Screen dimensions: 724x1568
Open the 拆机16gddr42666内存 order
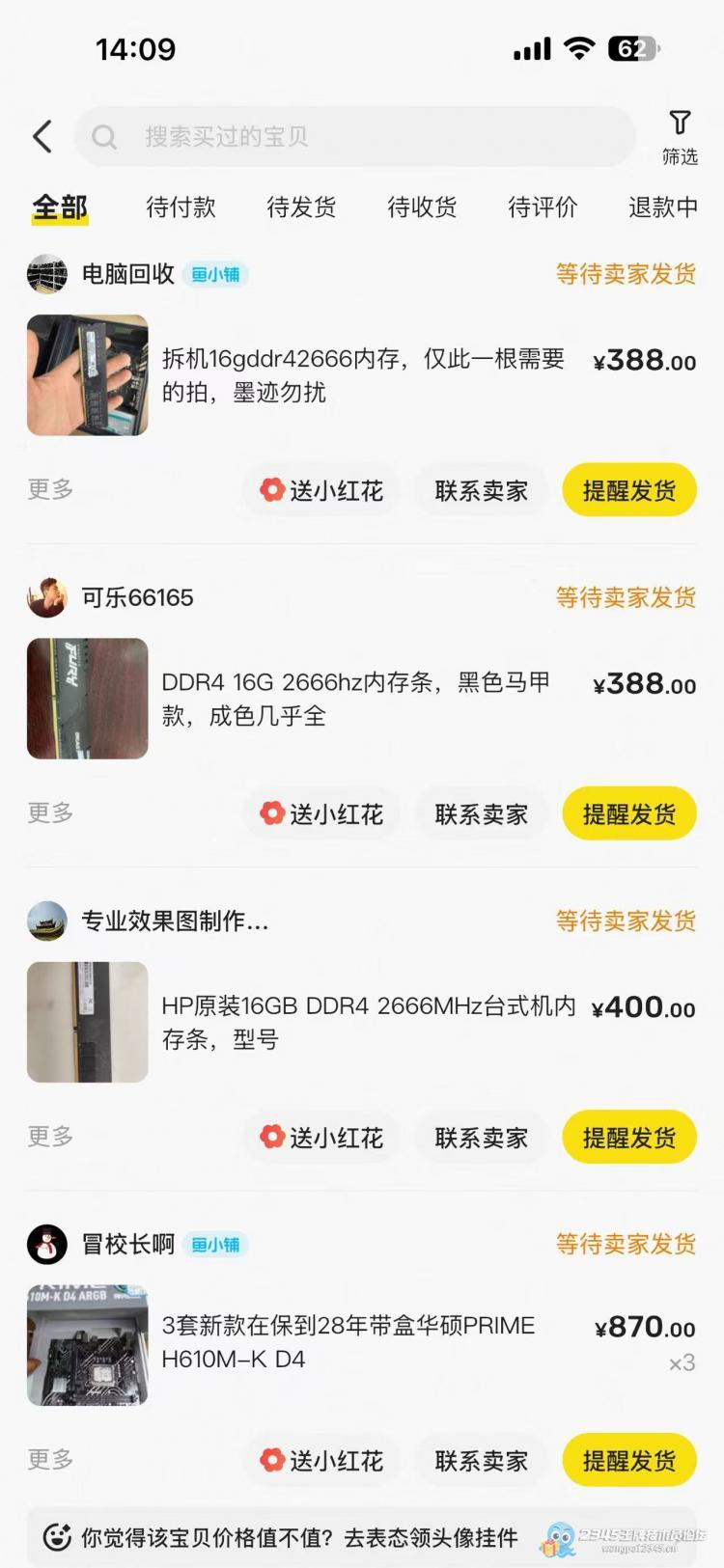363,375
